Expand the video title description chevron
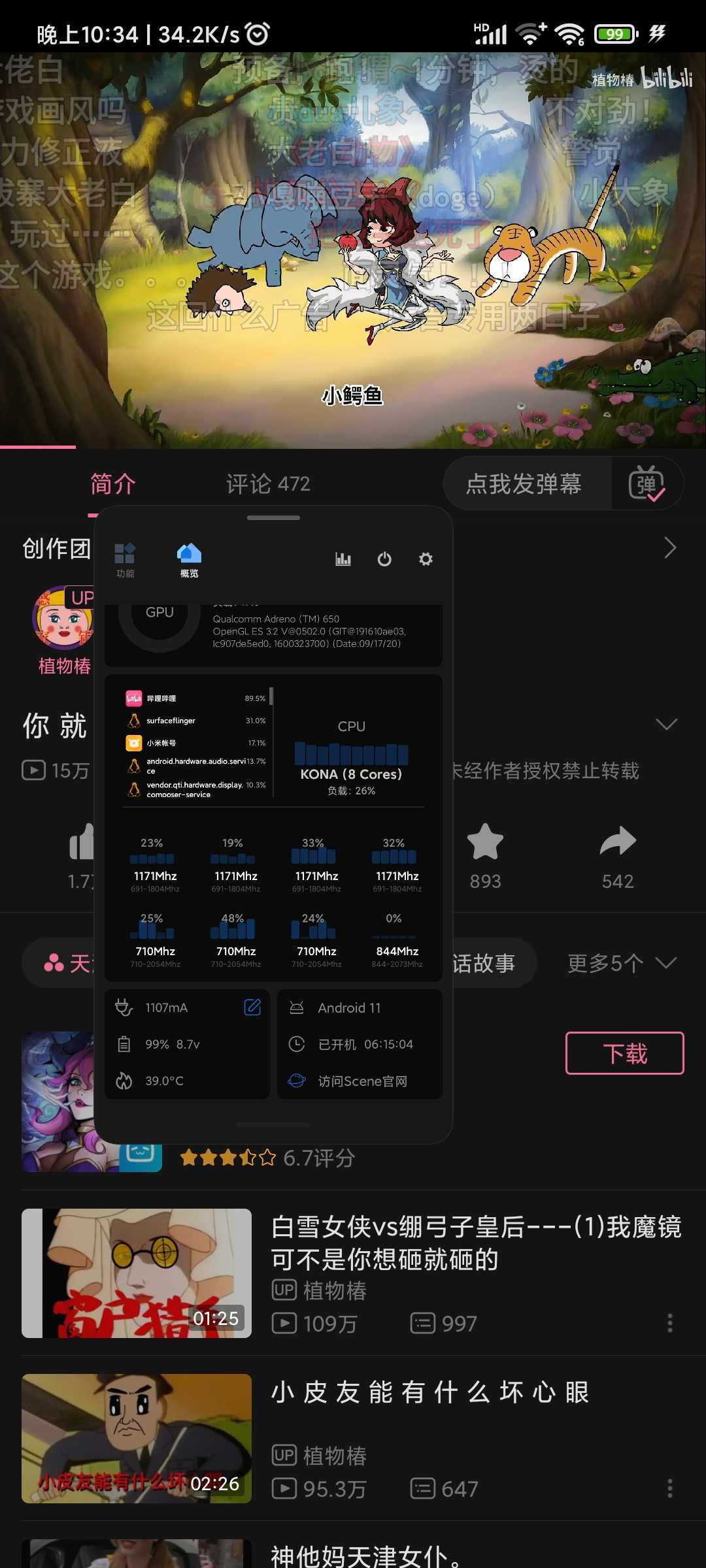Image resolution: width=706 pixels, height=1568 pixels. tap(666, 725)
